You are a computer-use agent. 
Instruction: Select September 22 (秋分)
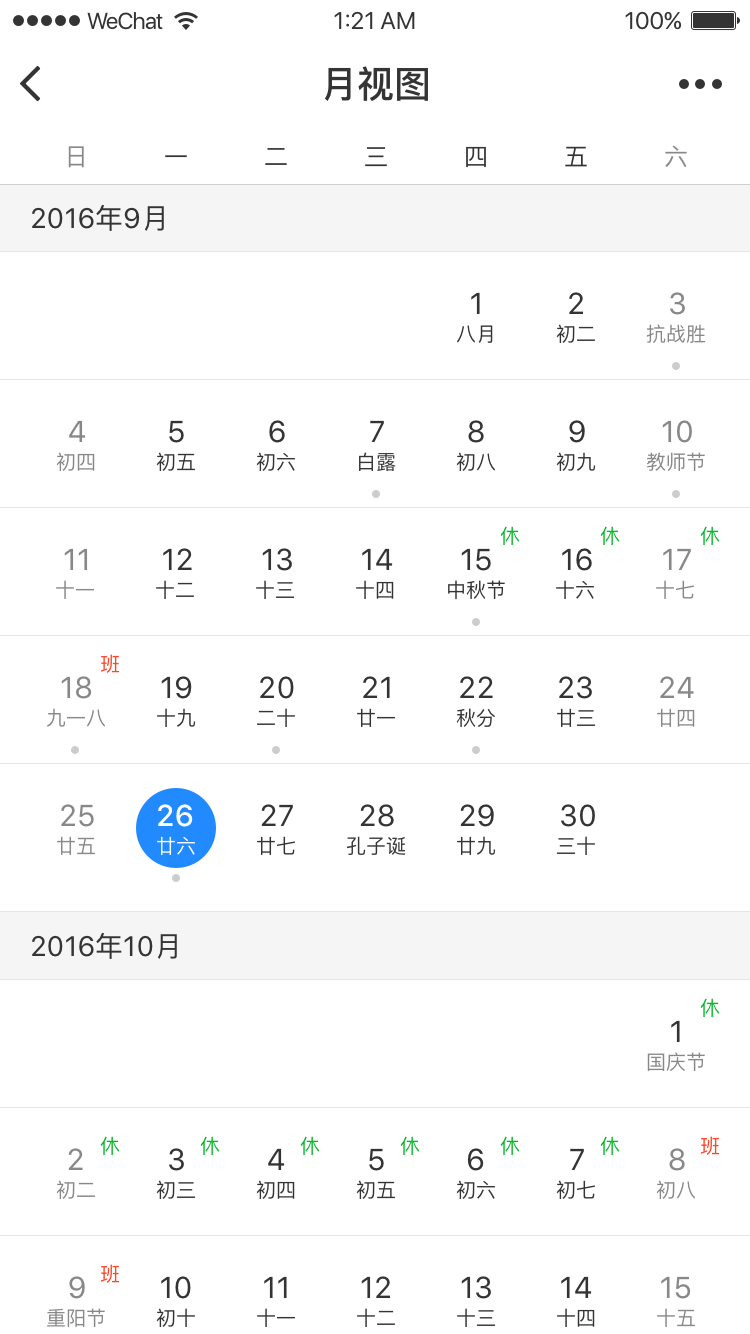(476, 700)
